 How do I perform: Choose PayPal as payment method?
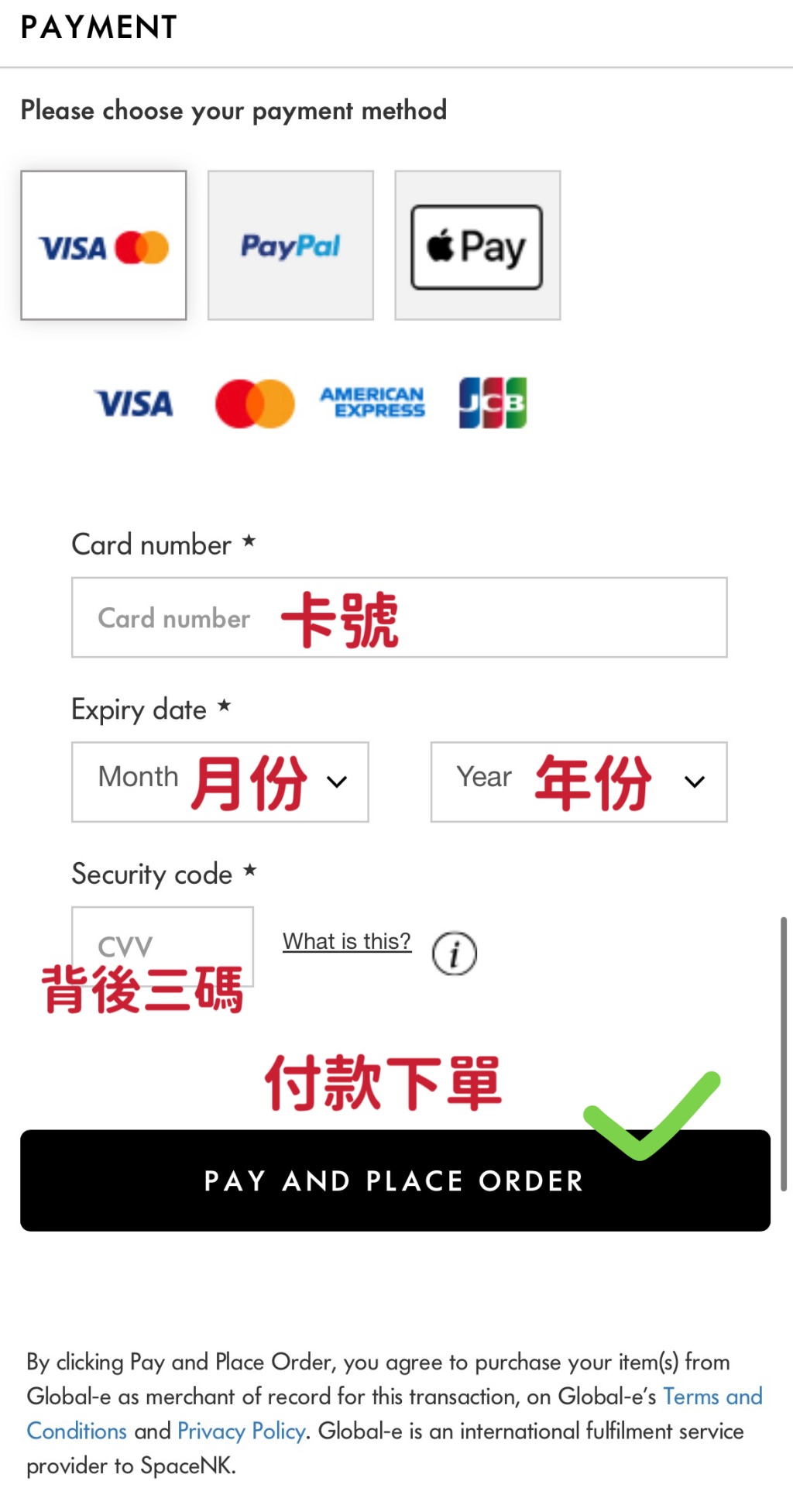coord(290,246)
